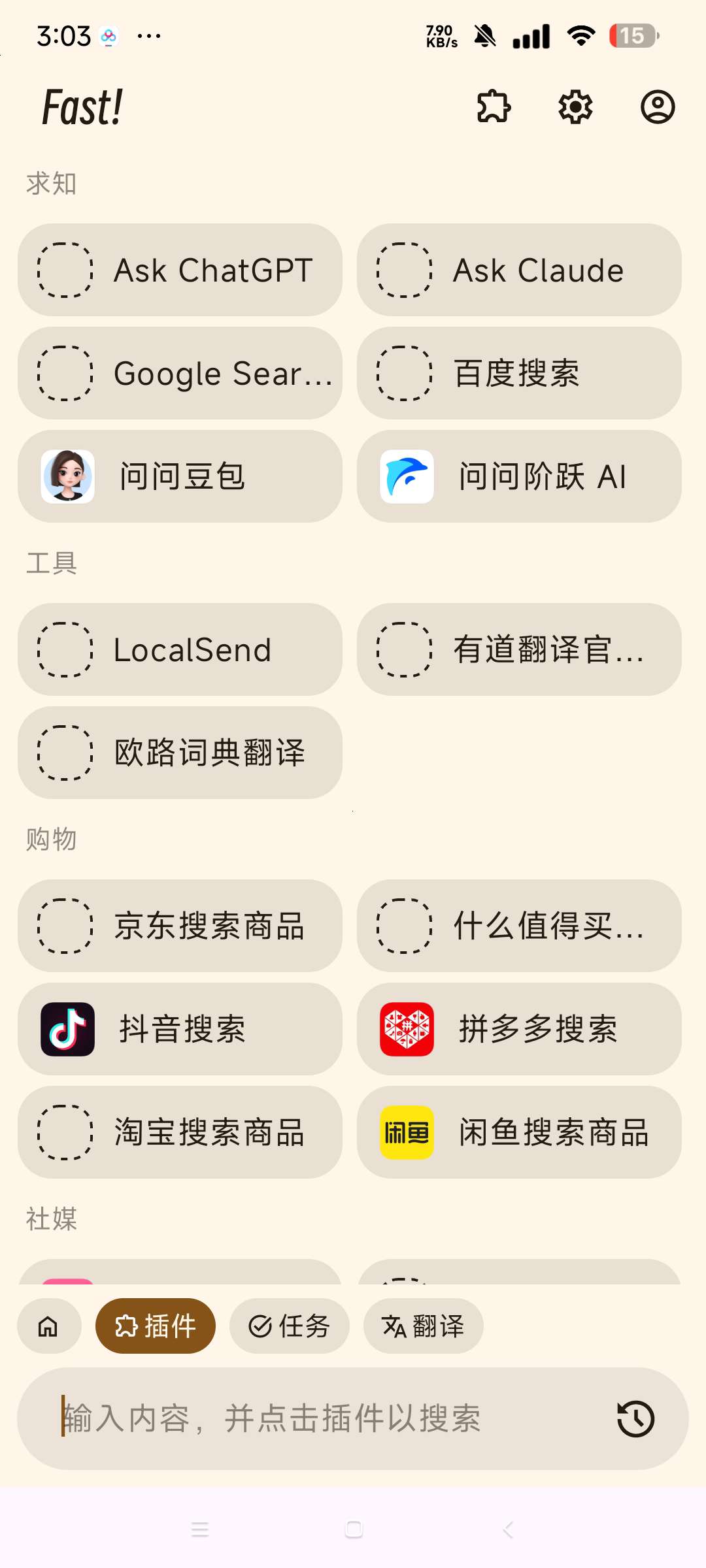706x1568 pixels.
Task: Select 淘宝搜索商品
Action: (x=180, y=1132)
